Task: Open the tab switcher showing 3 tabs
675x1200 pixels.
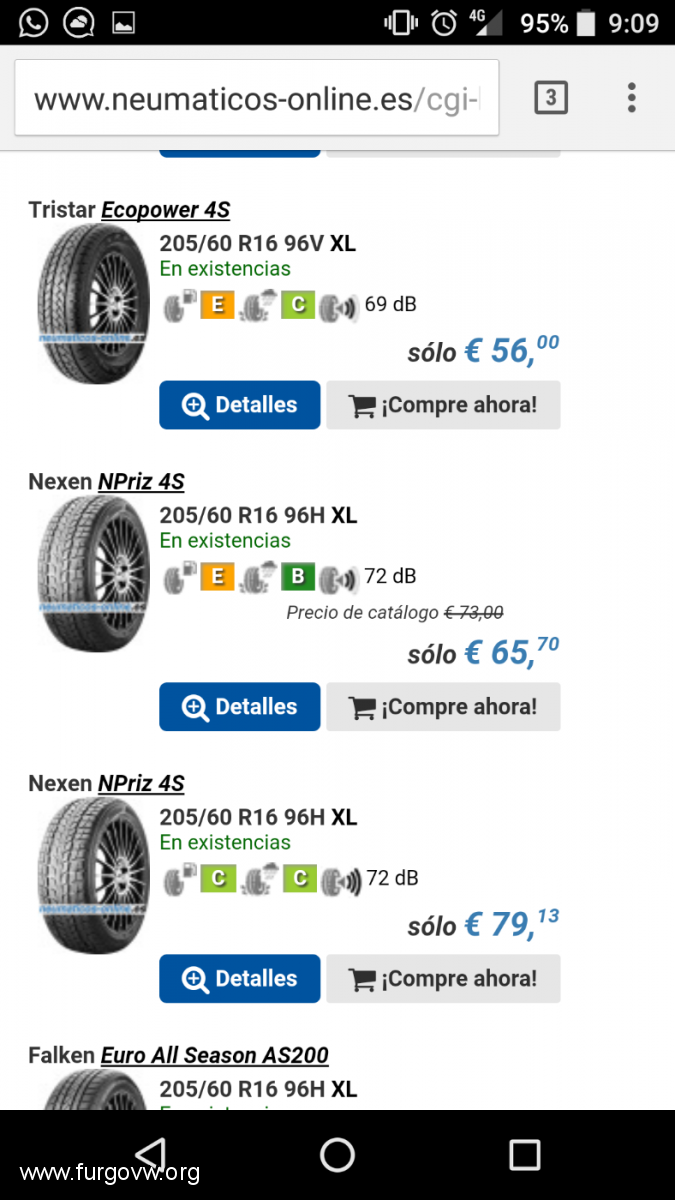Action: pyautogui.click(x=551, y=98)
